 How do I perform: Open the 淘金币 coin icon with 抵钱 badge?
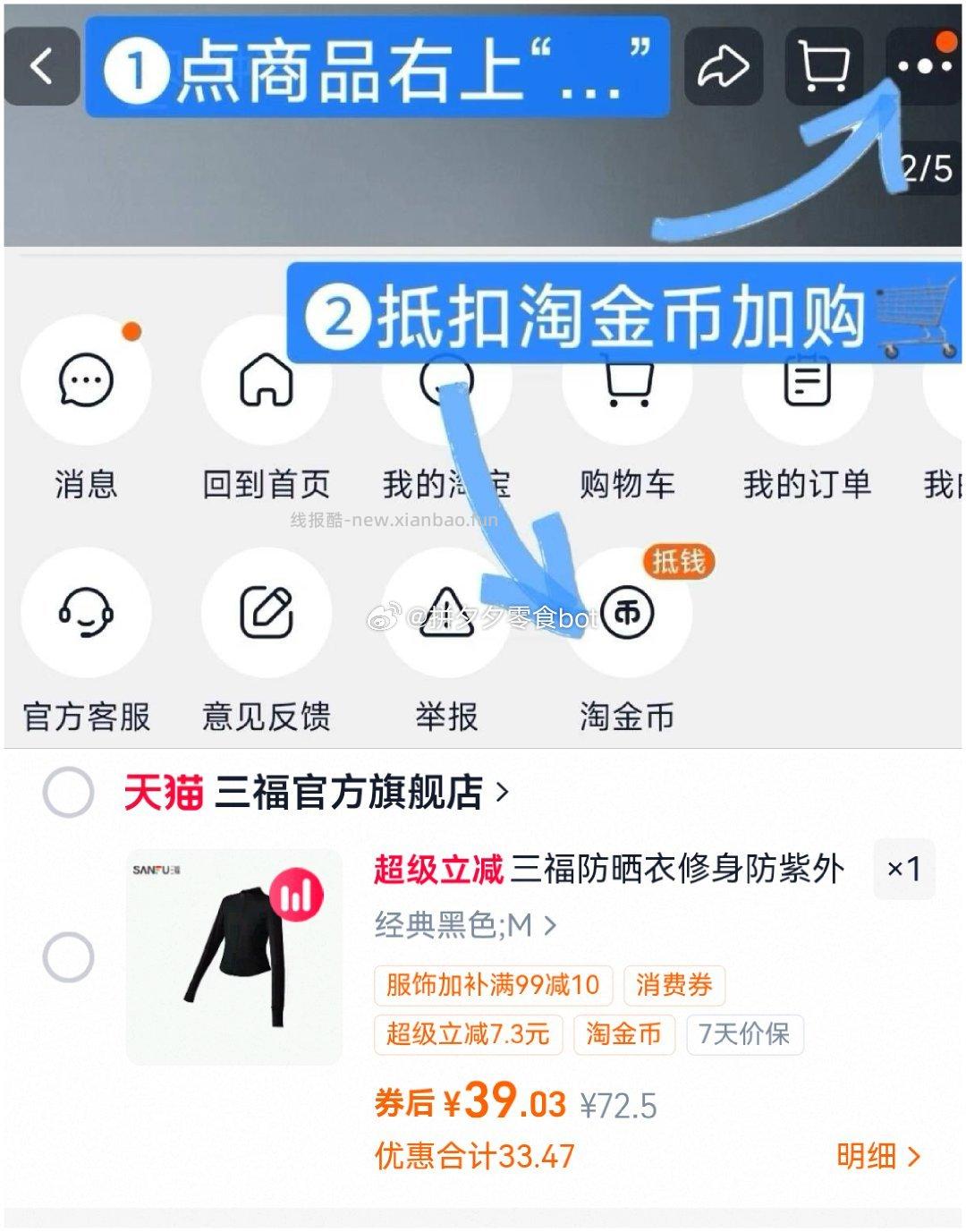point(629,613)
